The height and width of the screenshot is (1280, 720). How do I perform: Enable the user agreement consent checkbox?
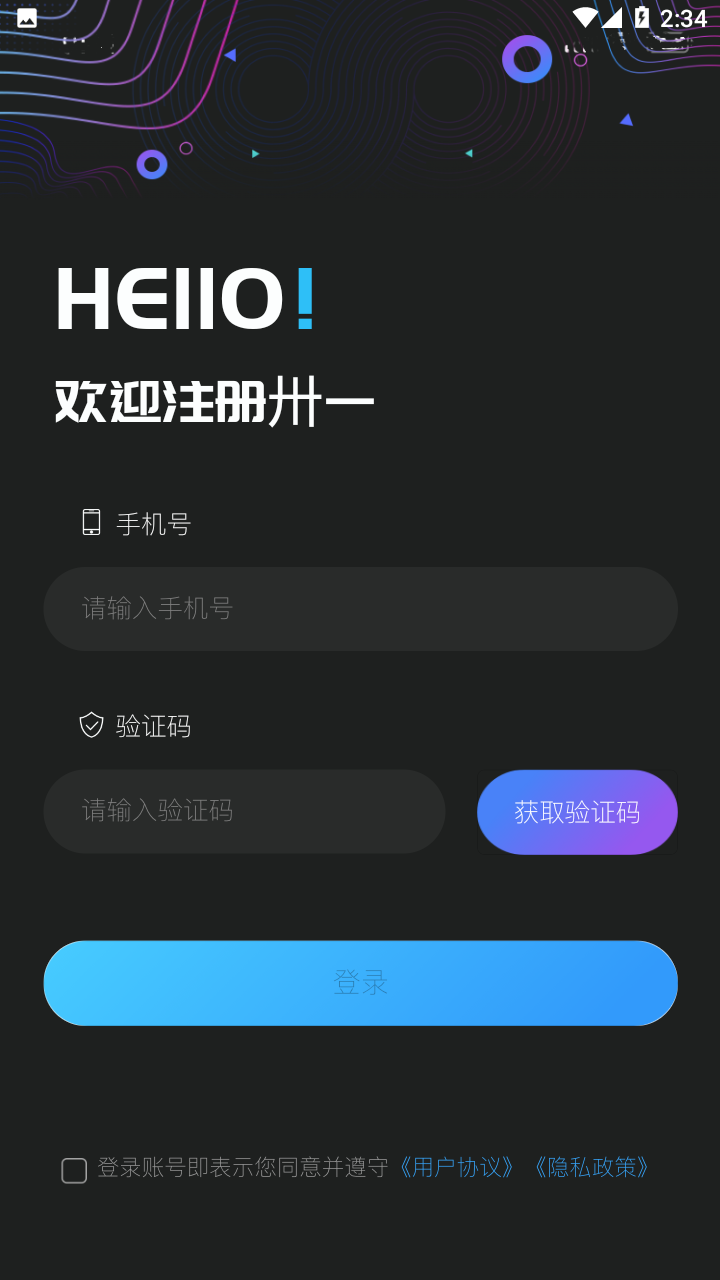73,1169
